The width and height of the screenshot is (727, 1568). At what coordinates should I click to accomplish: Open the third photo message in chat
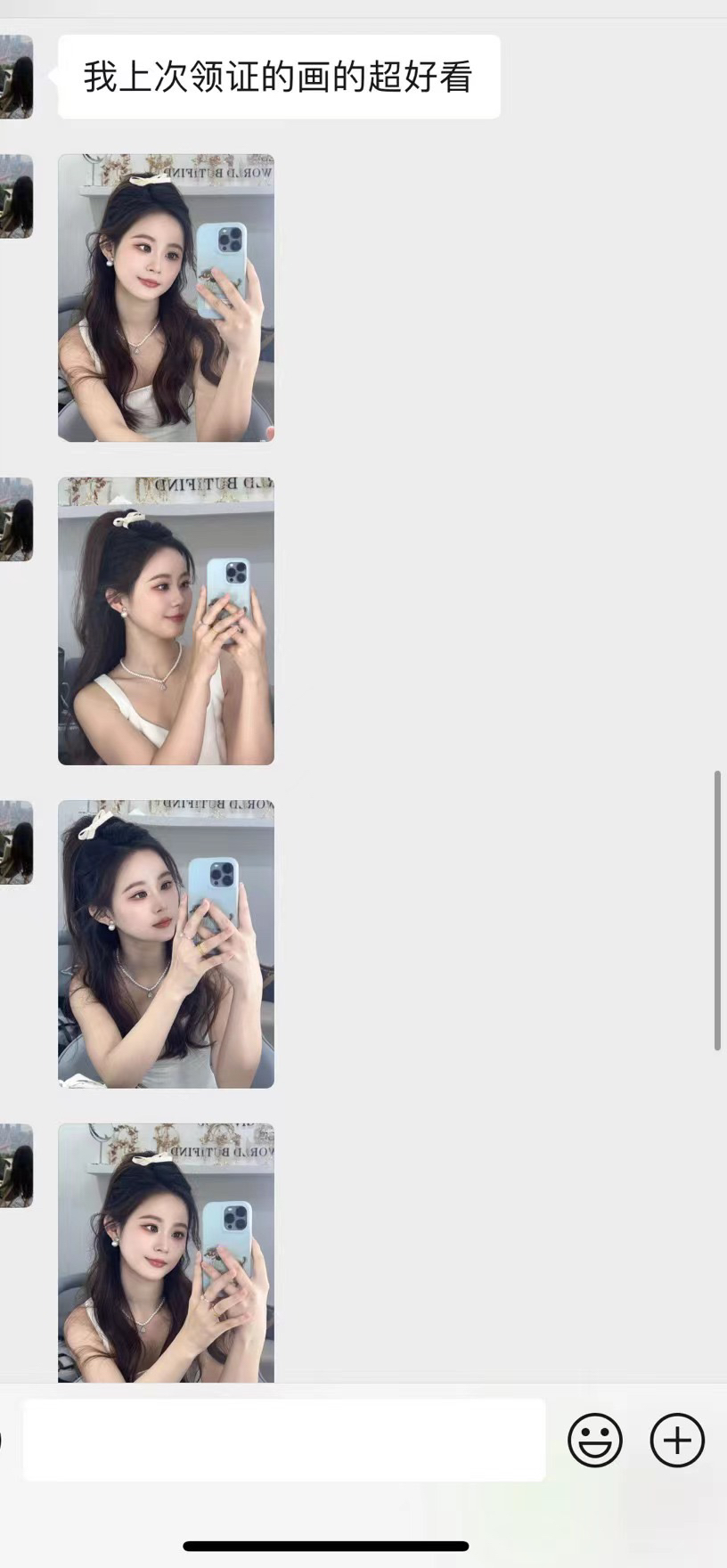point(166,943)
